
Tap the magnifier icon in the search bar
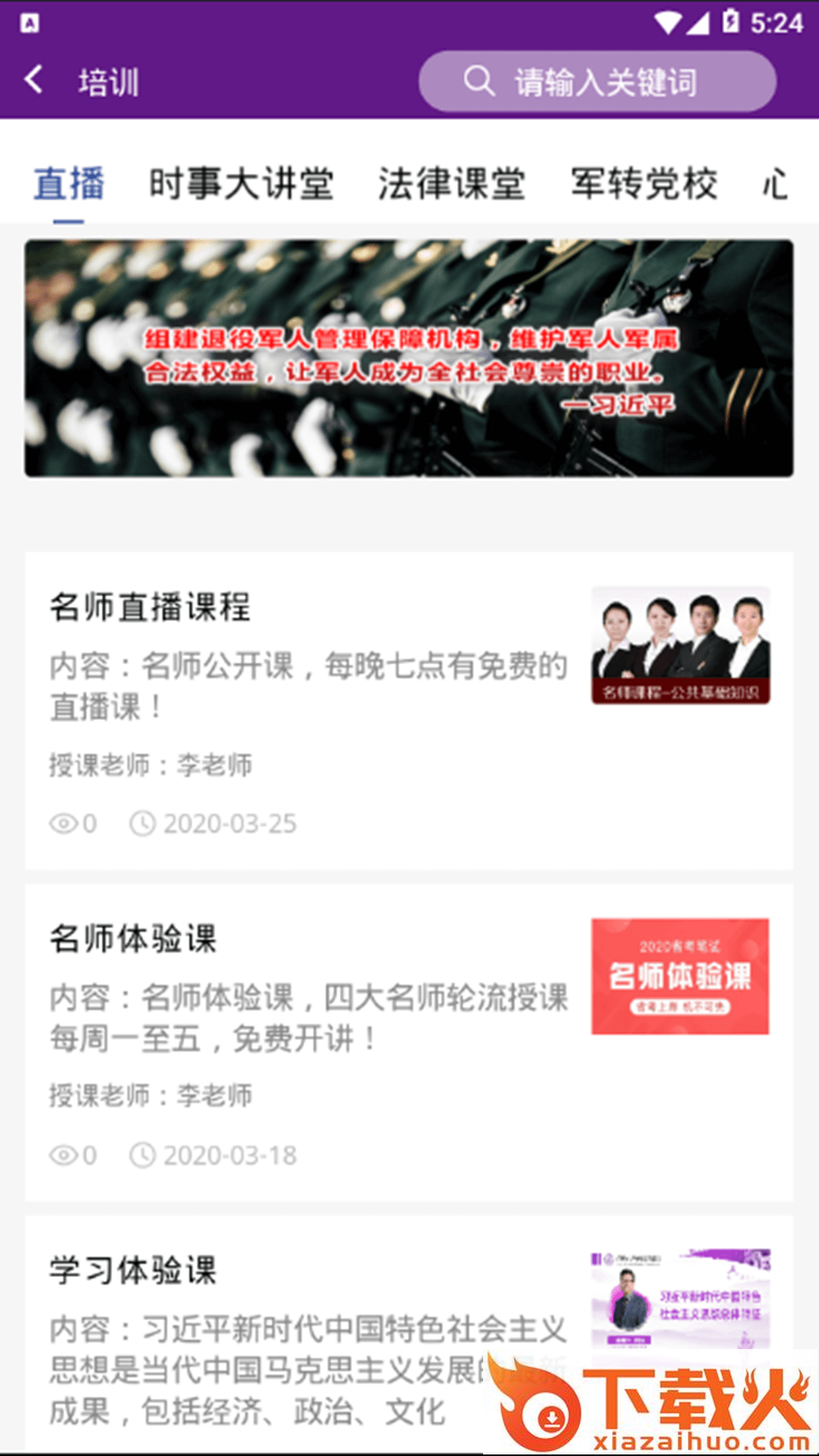tap(476, 82)
